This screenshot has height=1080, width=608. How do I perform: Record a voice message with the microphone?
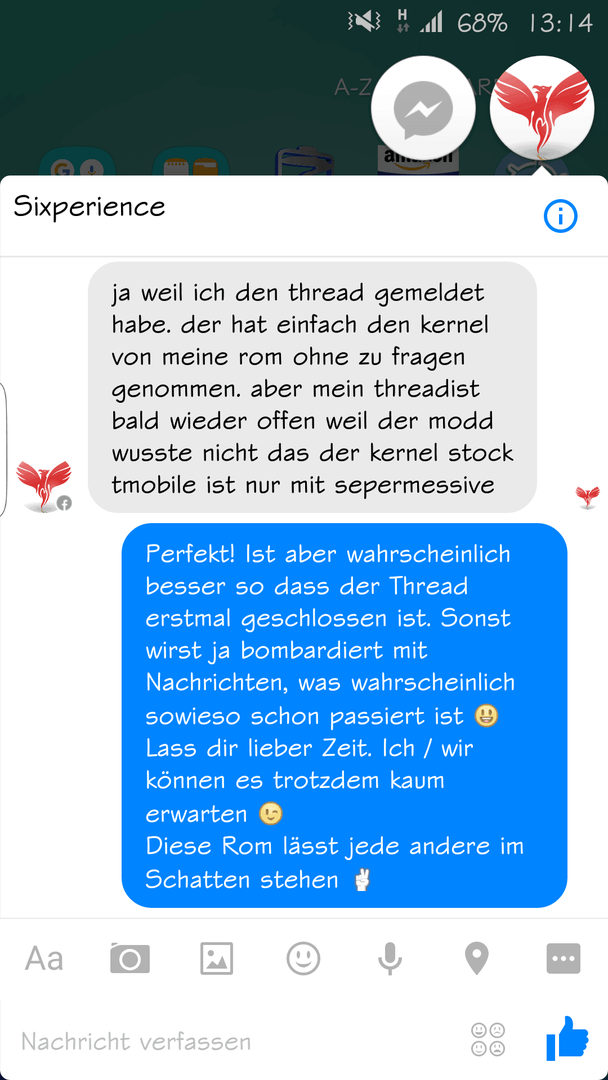(x=390, y=958)
